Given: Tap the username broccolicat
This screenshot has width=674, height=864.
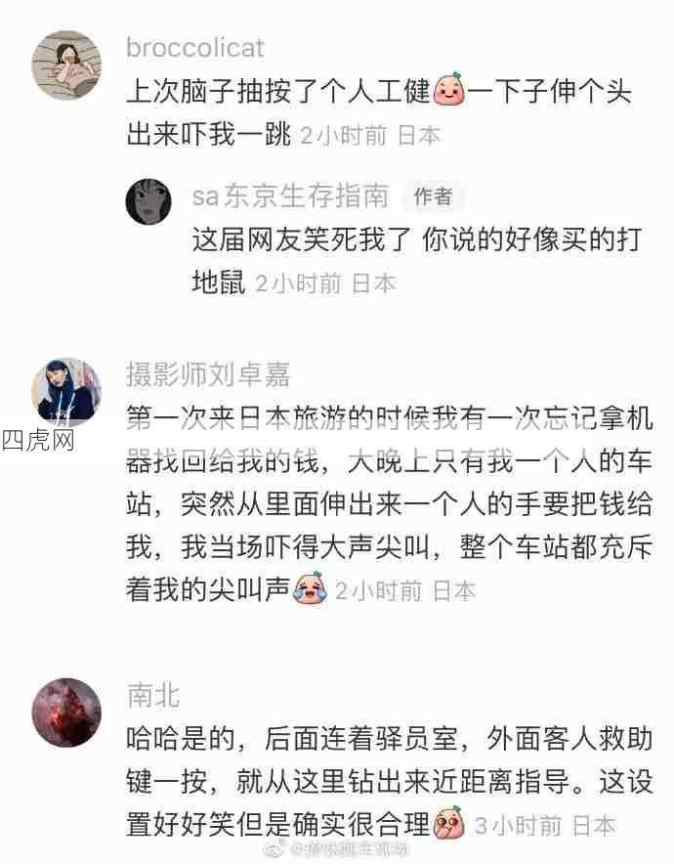Looking at the screenshot, I should coord(196,48).
